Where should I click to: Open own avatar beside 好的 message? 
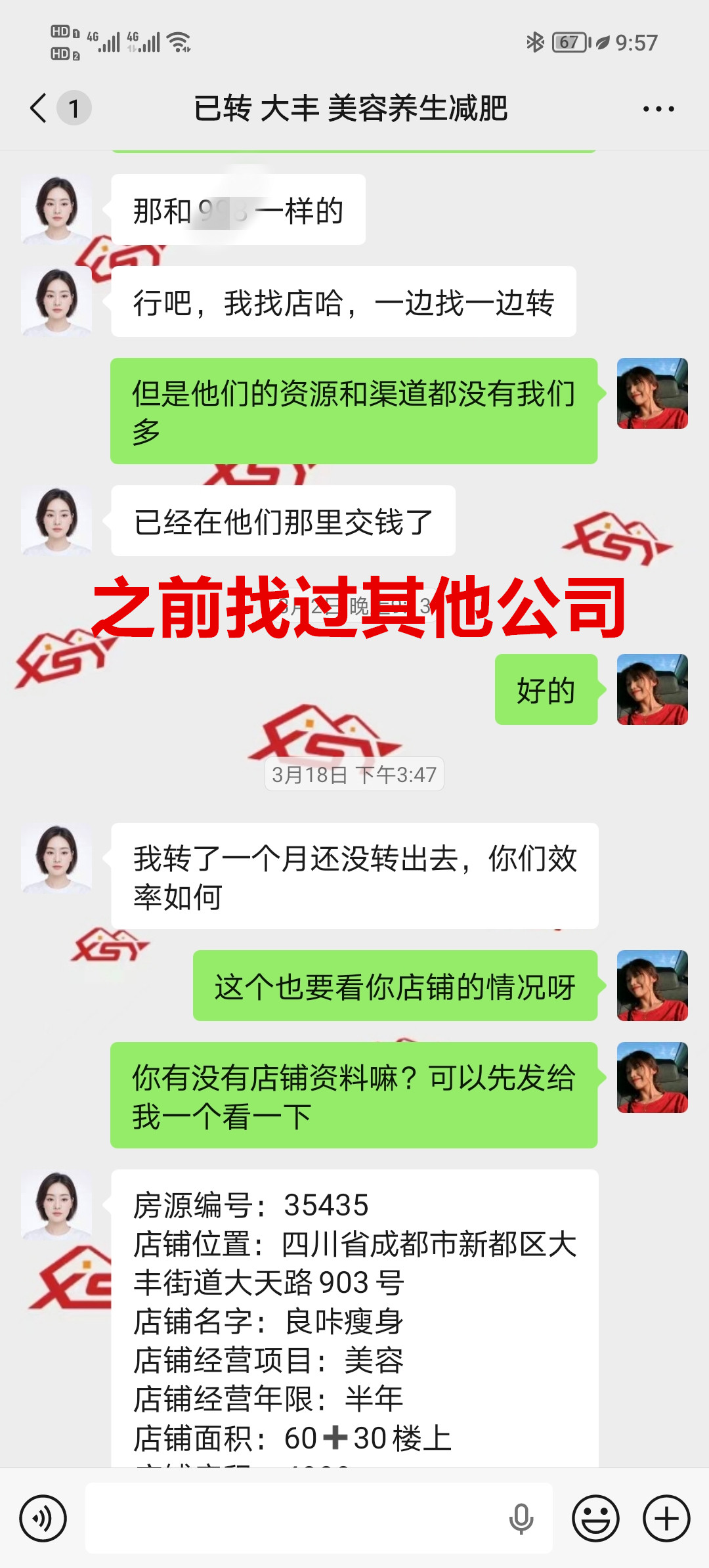(652, 689)
